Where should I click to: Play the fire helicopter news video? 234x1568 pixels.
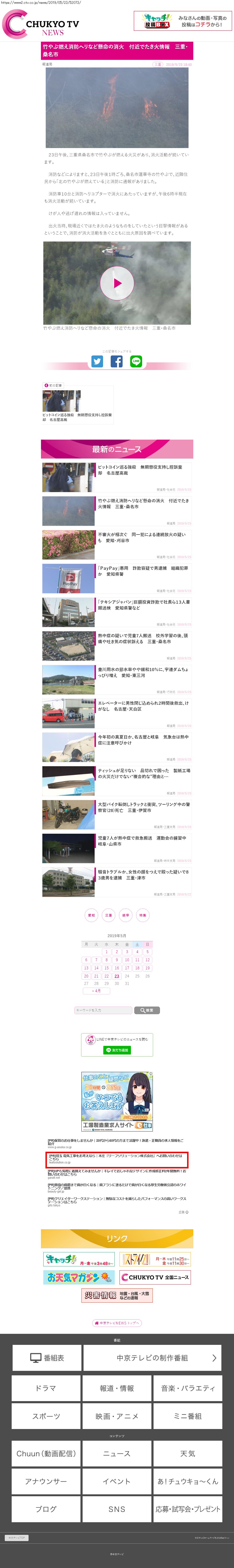[117, 283]
